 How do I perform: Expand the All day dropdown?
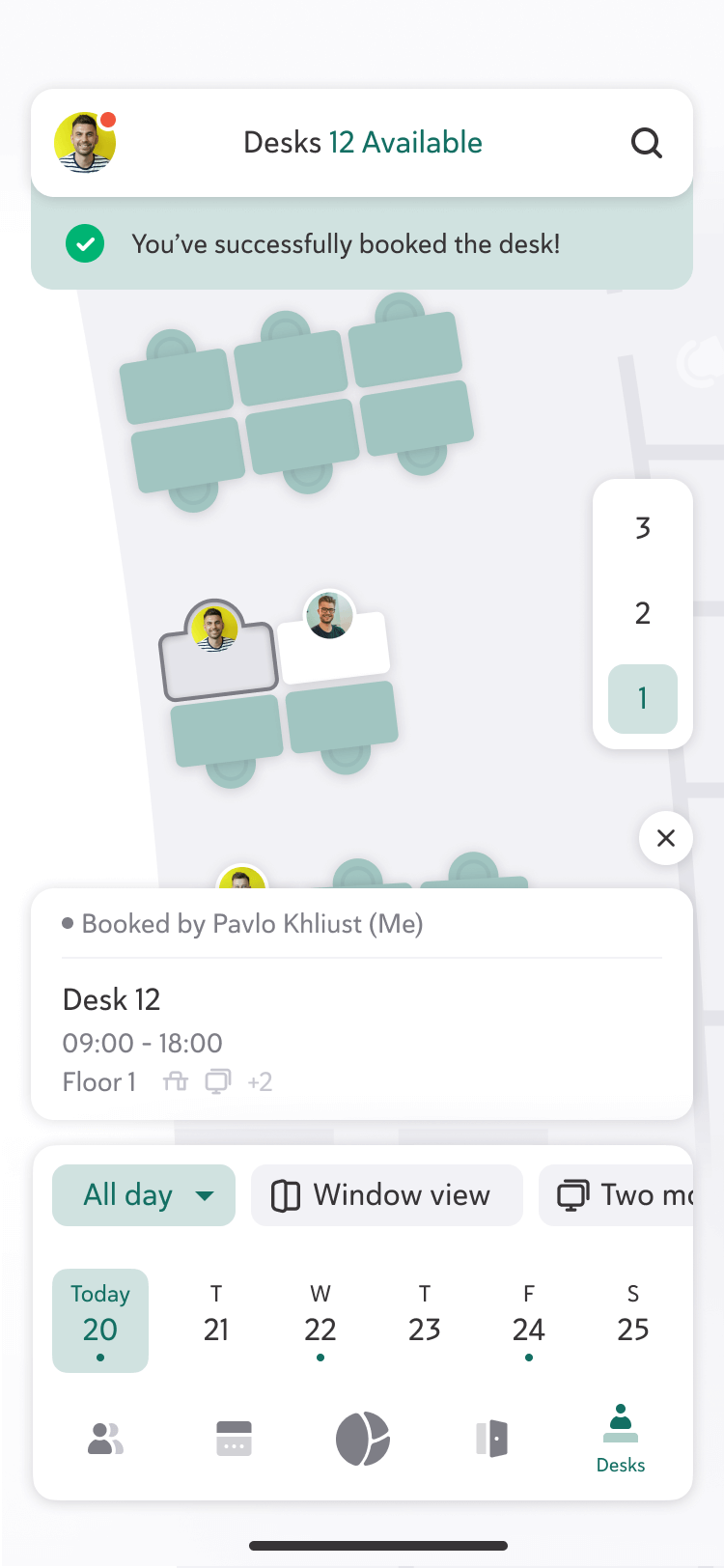(144, 1195)
